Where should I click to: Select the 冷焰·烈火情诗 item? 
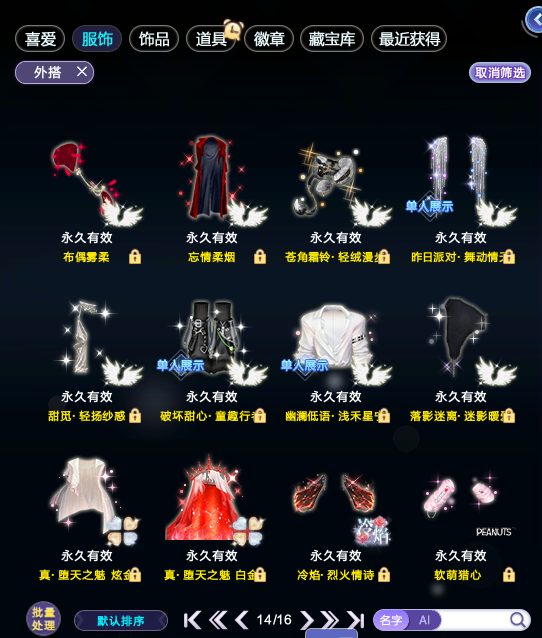342,519
